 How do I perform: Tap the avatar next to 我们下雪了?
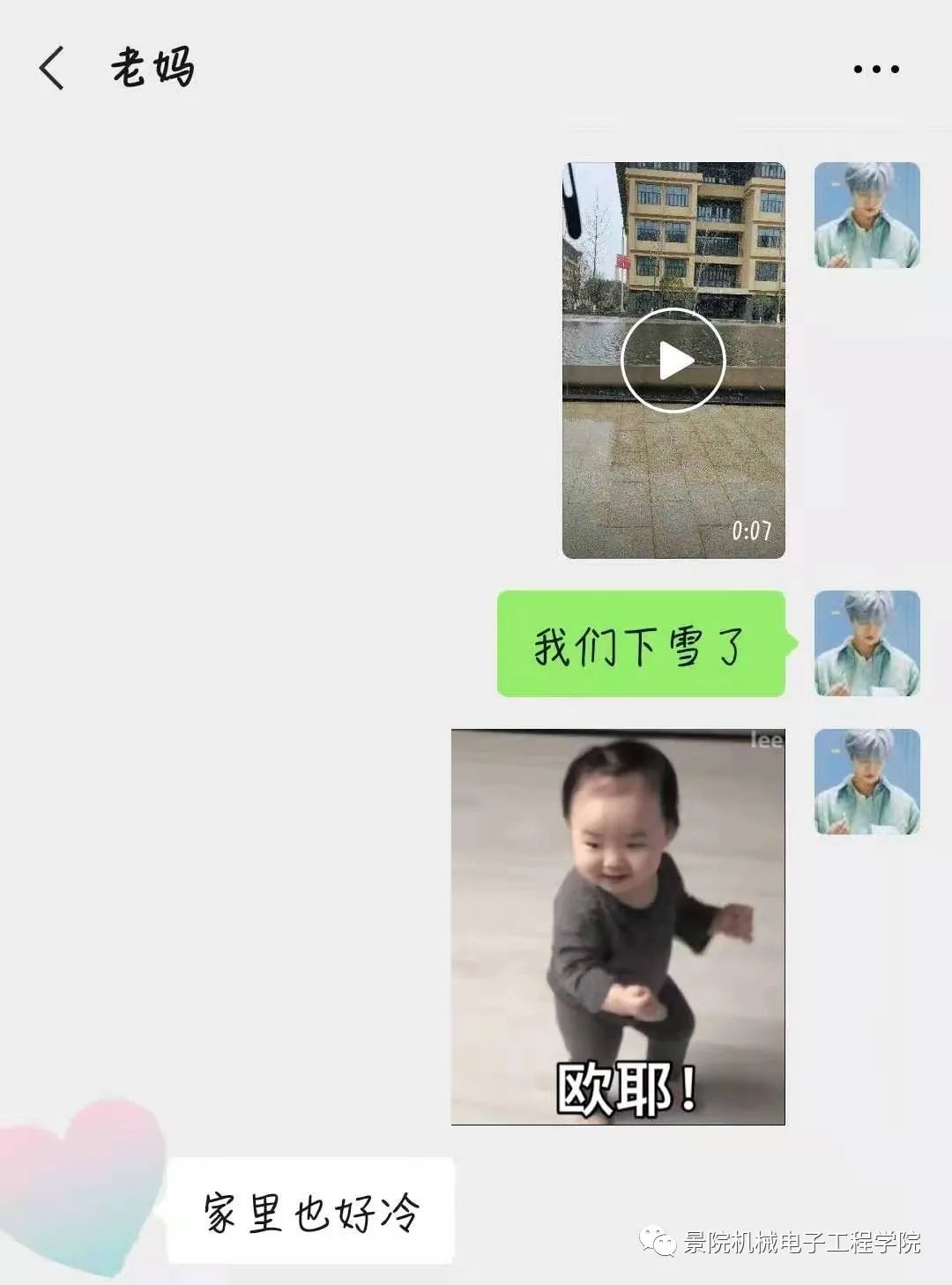866,643
